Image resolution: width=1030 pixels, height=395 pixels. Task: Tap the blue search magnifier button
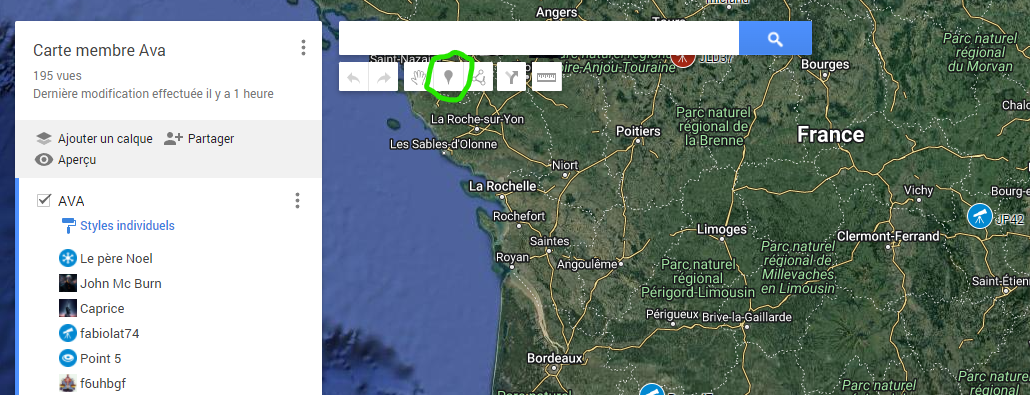tap(775, 38)
